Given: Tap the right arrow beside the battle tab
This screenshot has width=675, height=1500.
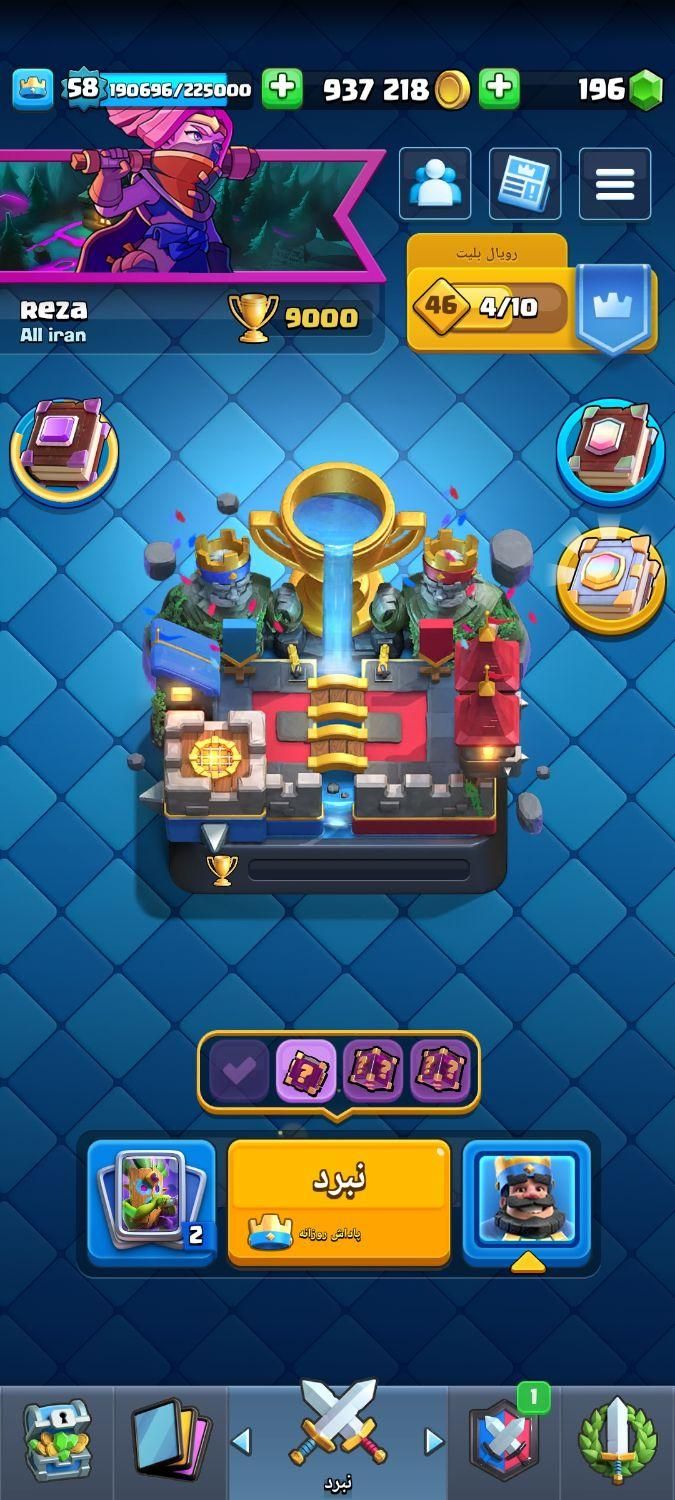Looking at the screenshot, I should [x=434, y=1441].
